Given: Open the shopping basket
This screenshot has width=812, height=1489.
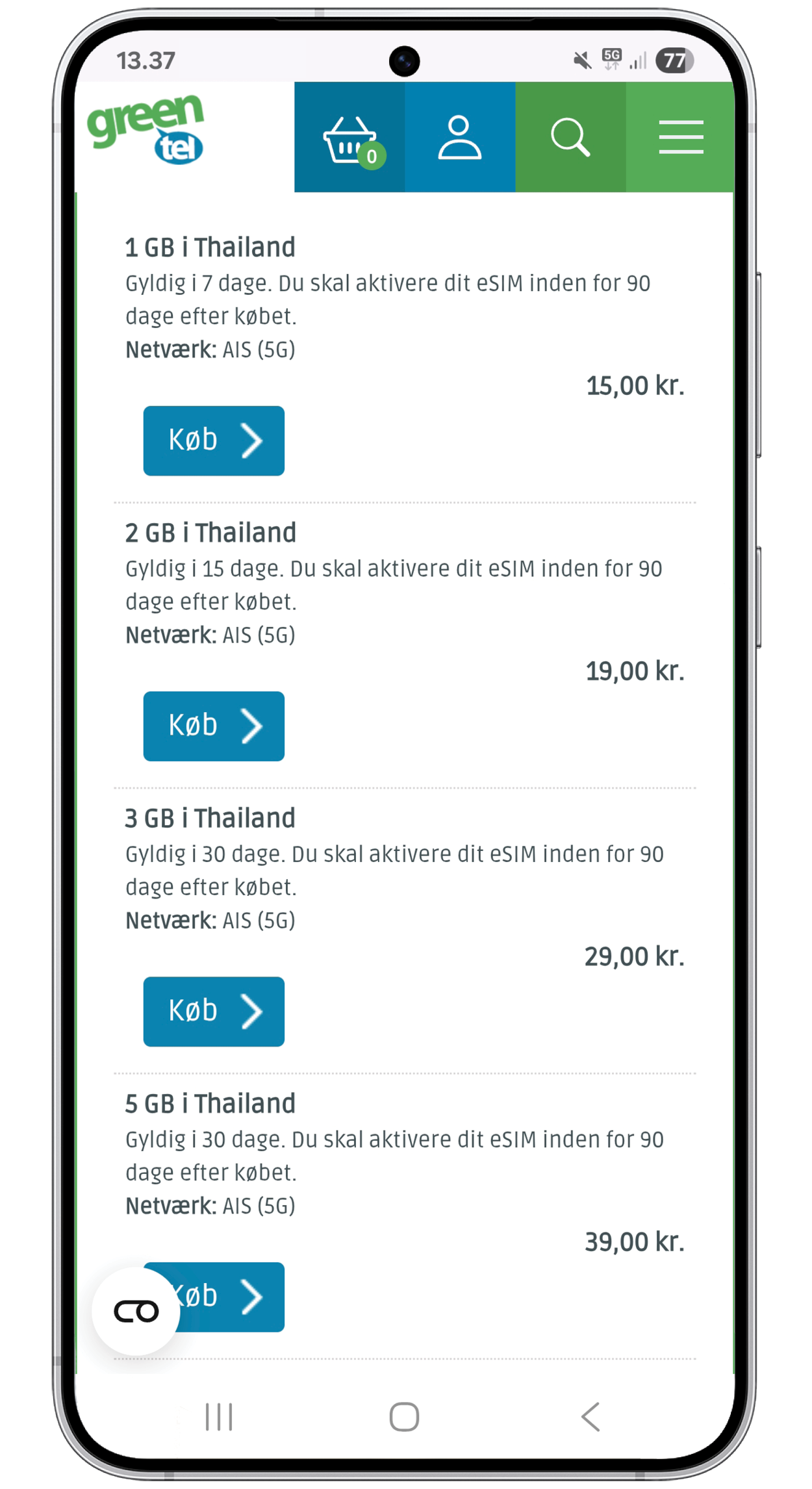Looking at the screenshot, I should (x=349, y=137).
